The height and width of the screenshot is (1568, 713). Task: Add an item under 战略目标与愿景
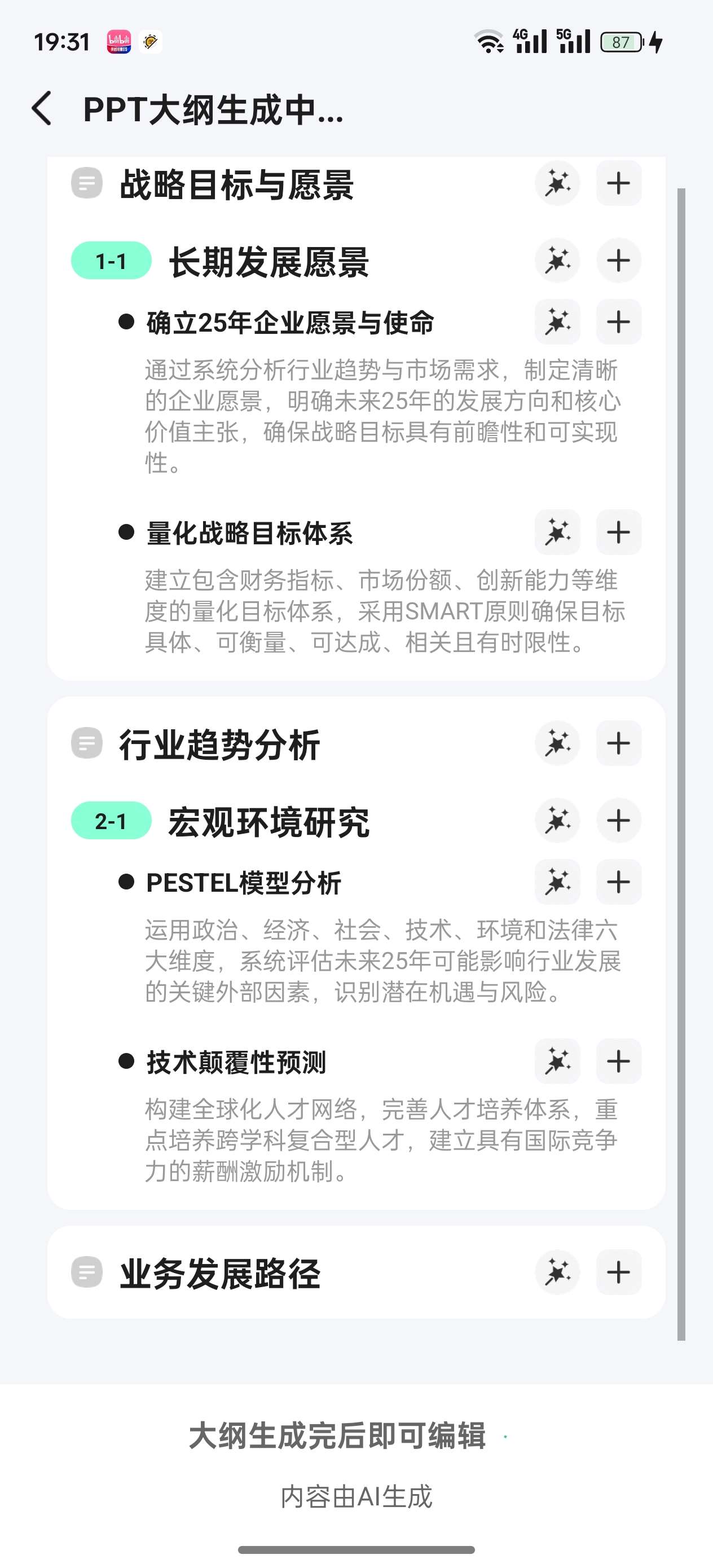pos(618,183)
